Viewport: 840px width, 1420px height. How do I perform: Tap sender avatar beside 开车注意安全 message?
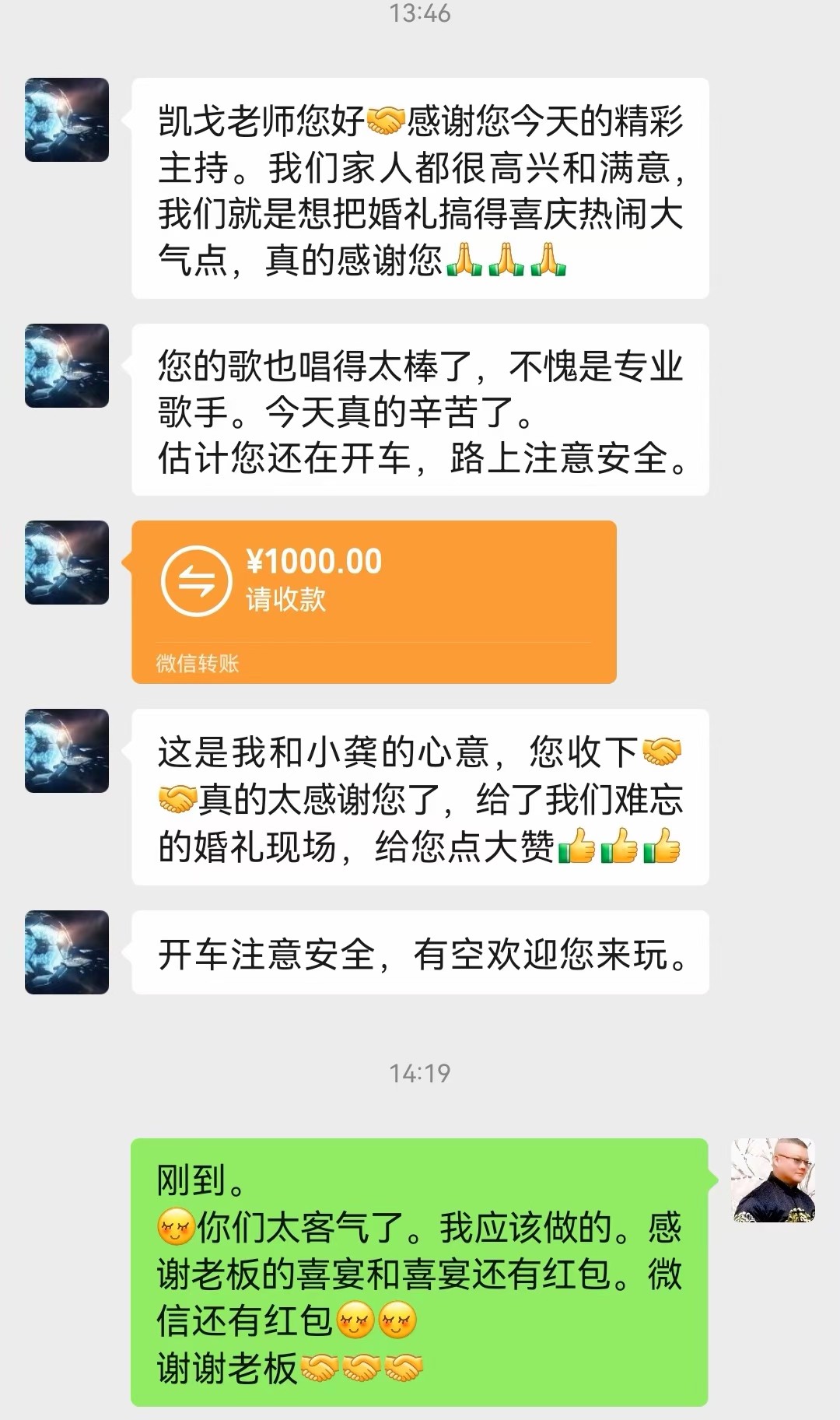tap(67, 952)
